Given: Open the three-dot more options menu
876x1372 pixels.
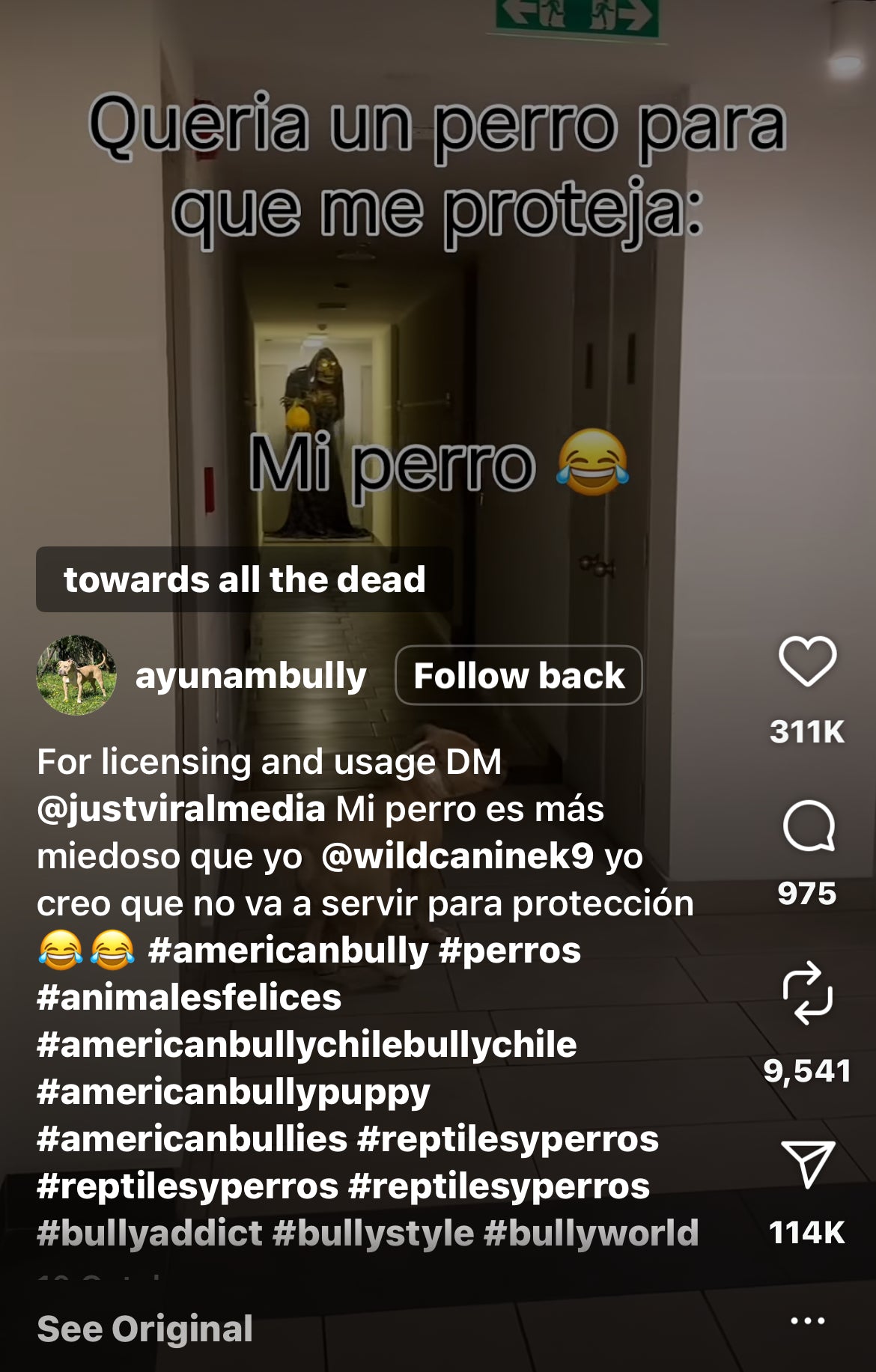Looking at the screenshot, I should pos(807,1321).
